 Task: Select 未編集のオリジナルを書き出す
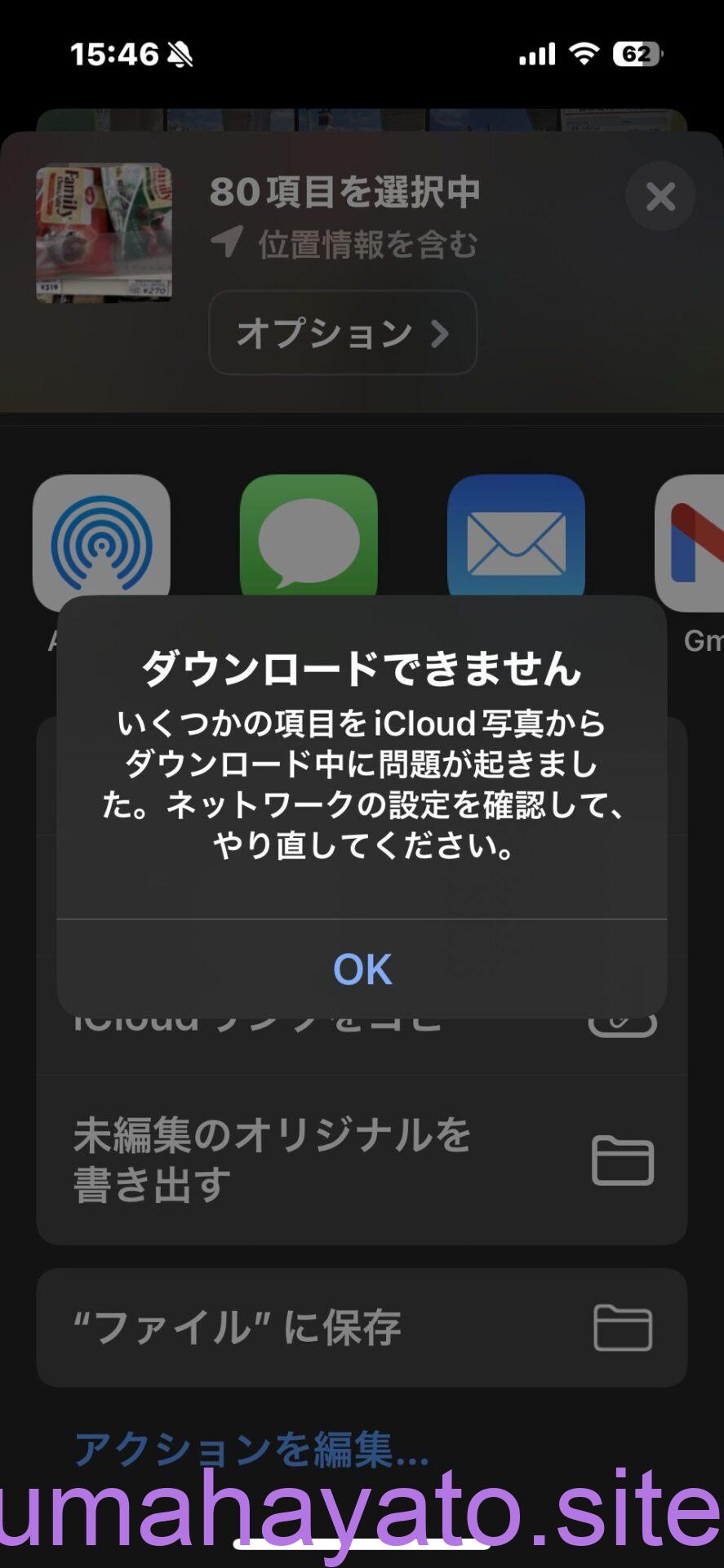(362, 1160)
